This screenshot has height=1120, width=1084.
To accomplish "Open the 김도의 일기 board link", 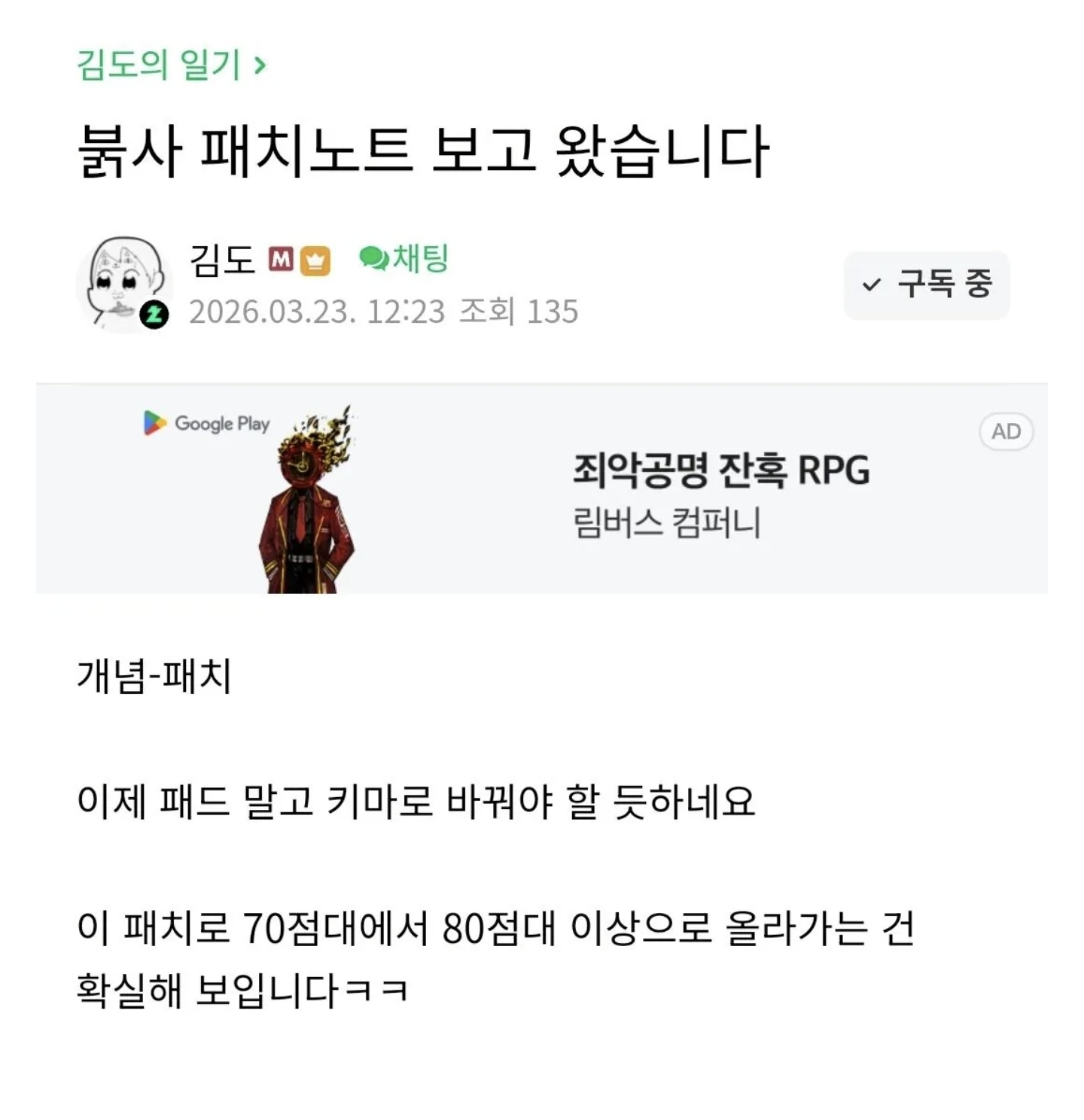I will pos(170,65).
